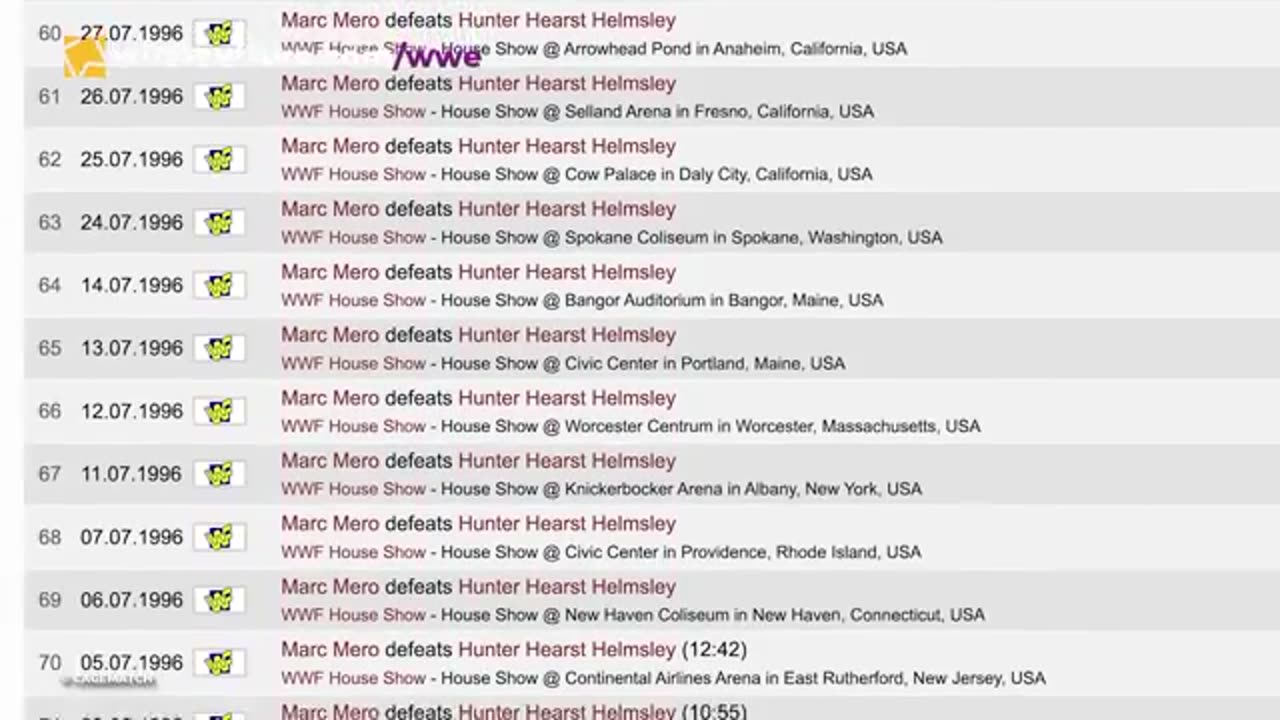Open Marc Mero link in 26.07.1996 match
Image resolution: width=1280 pixels, height=720 pixels.
pos(330,83)
